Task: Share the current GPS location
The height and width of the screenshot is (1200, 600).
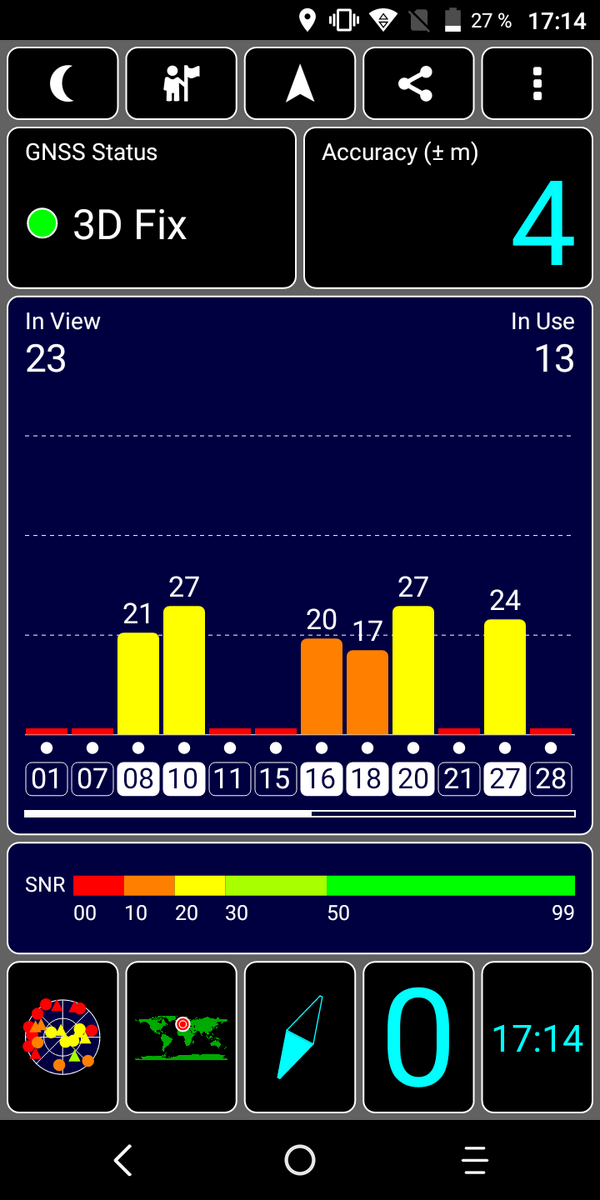Action: [418, 84]
